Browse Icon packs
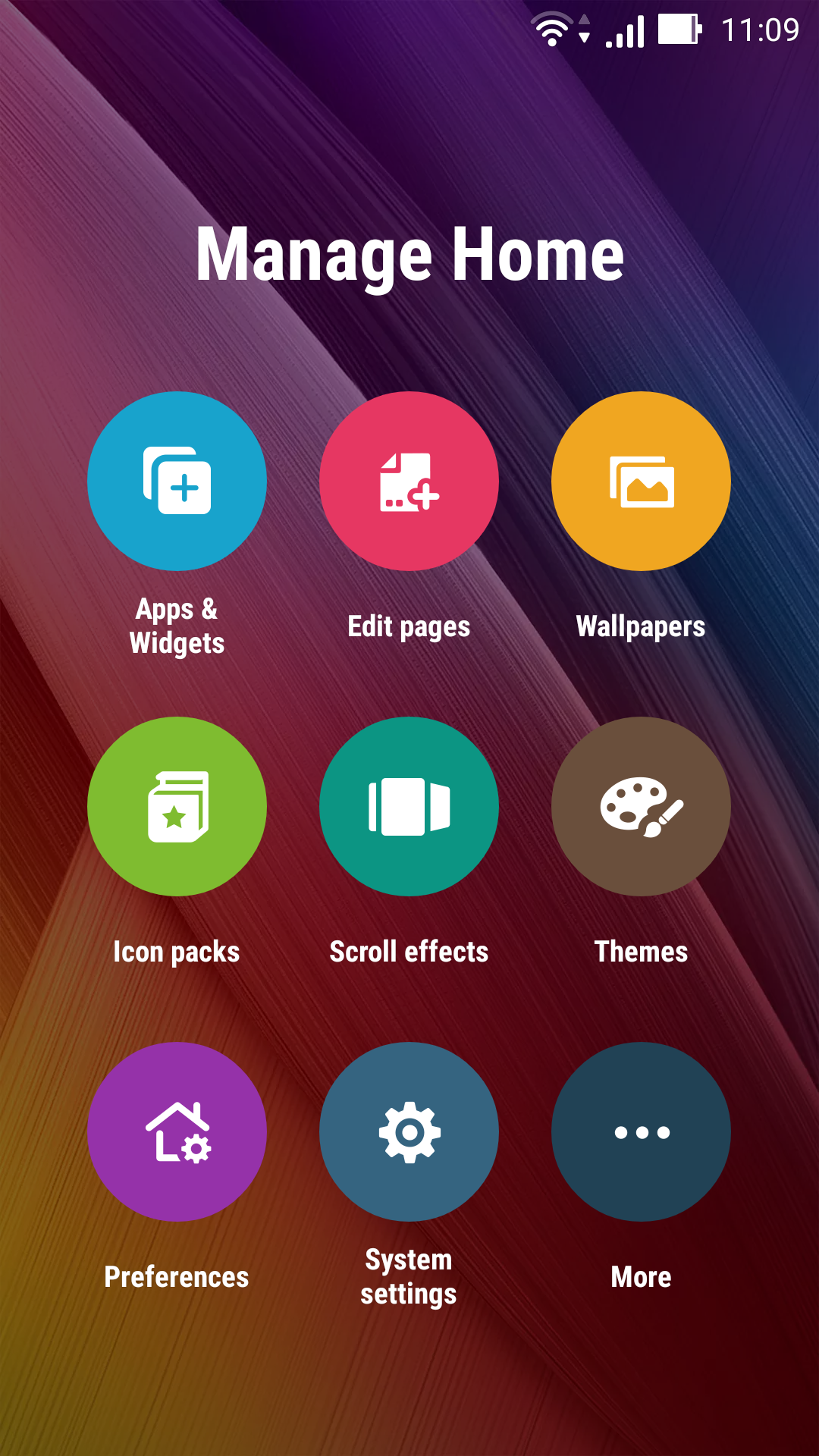 click(177, 806)
